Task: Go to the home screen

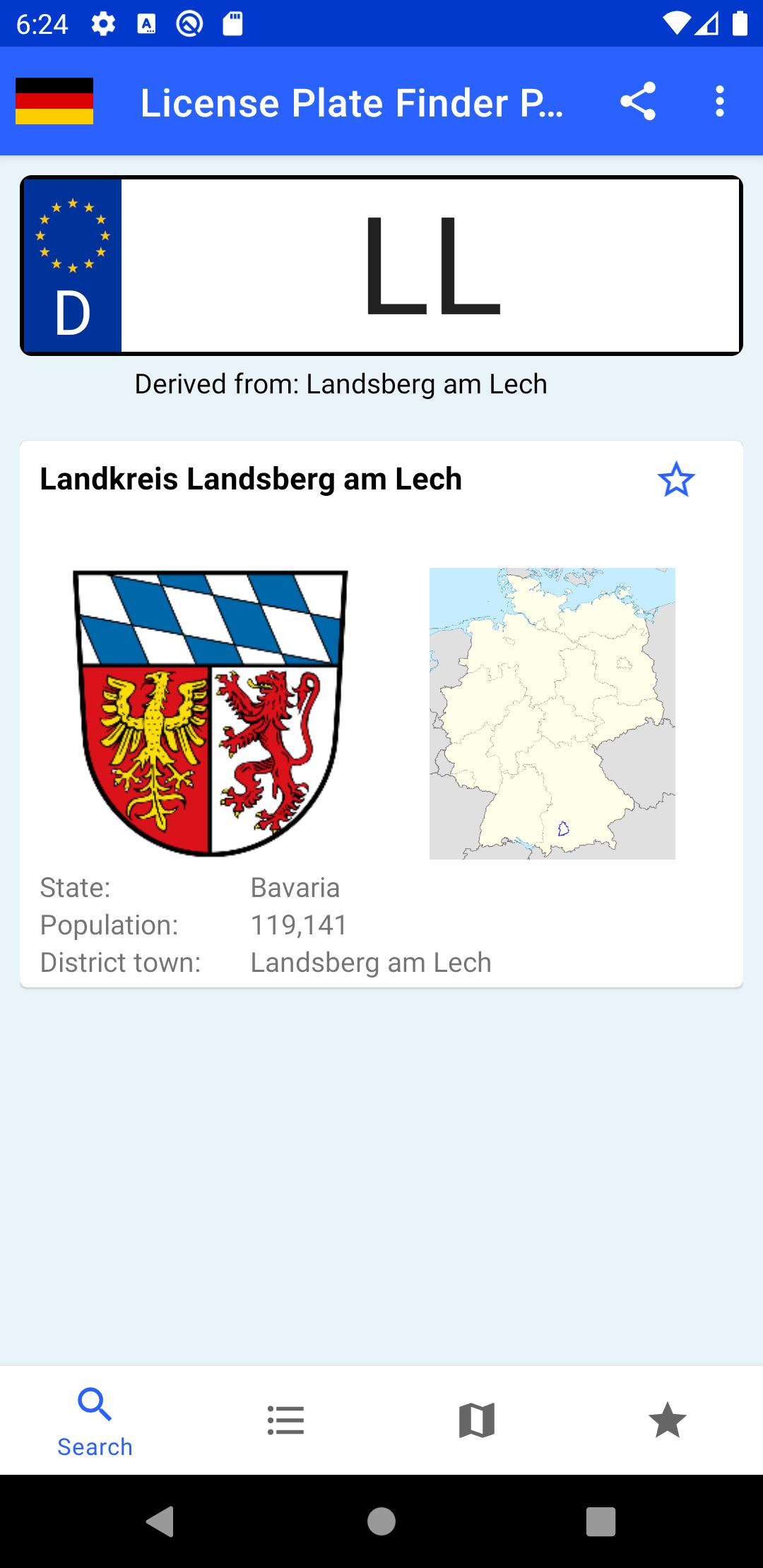Action: [381, 1521]
